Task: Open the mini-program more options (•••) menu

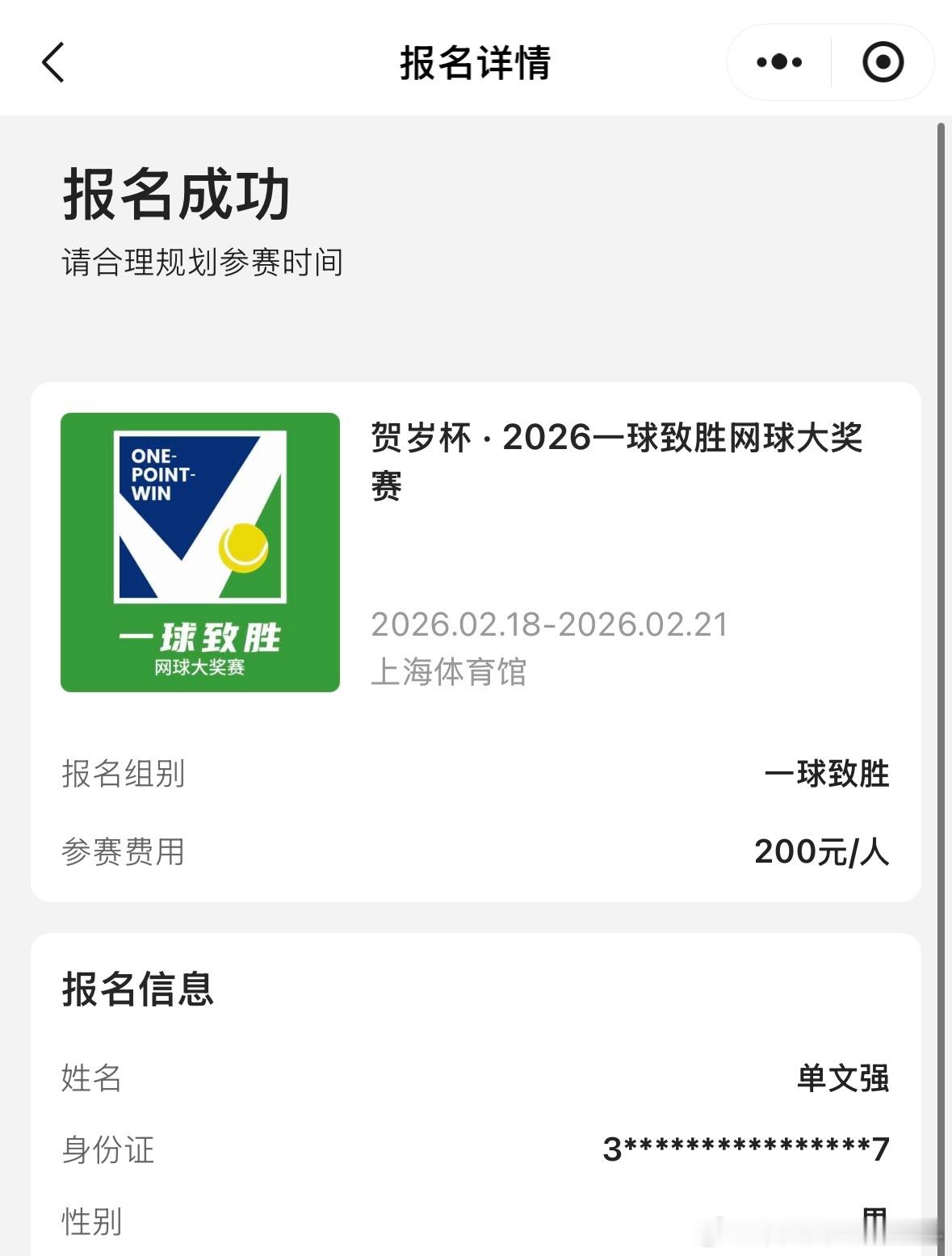Action: [778, 61]
